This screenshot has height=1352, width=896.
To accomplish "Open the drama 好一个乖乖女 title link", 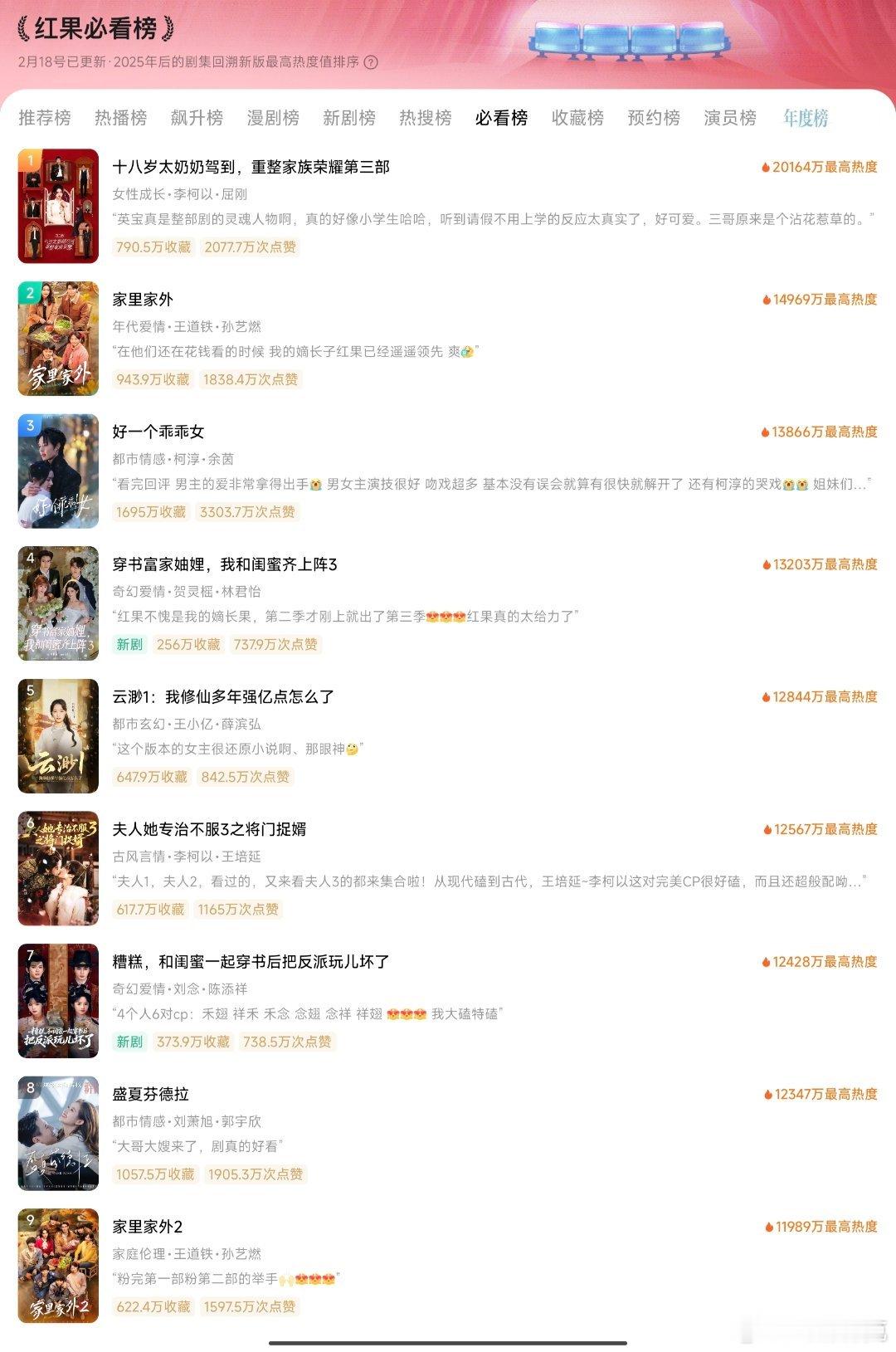I will (x=159, y=432).
